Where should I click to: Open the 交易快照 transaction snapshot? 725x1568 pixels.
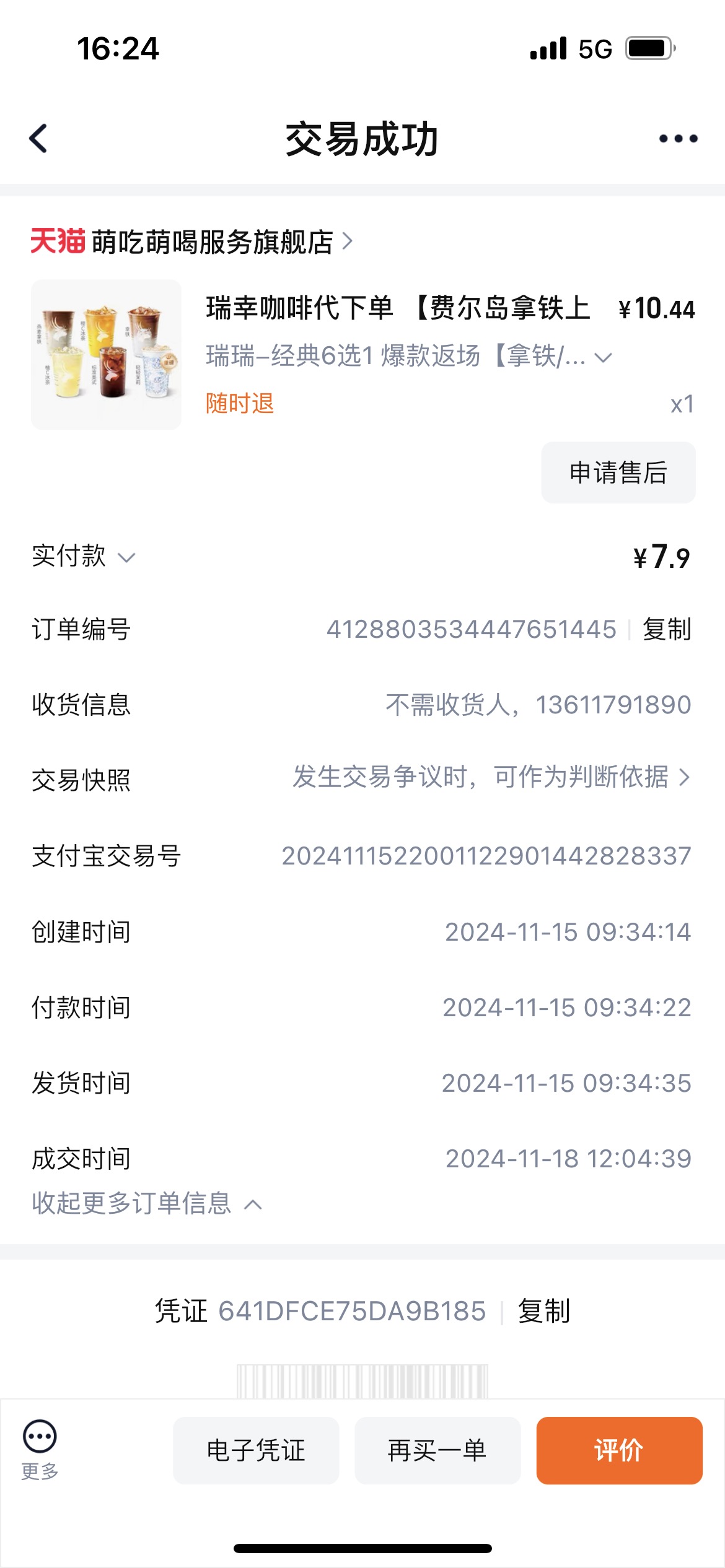click(362, 778)
